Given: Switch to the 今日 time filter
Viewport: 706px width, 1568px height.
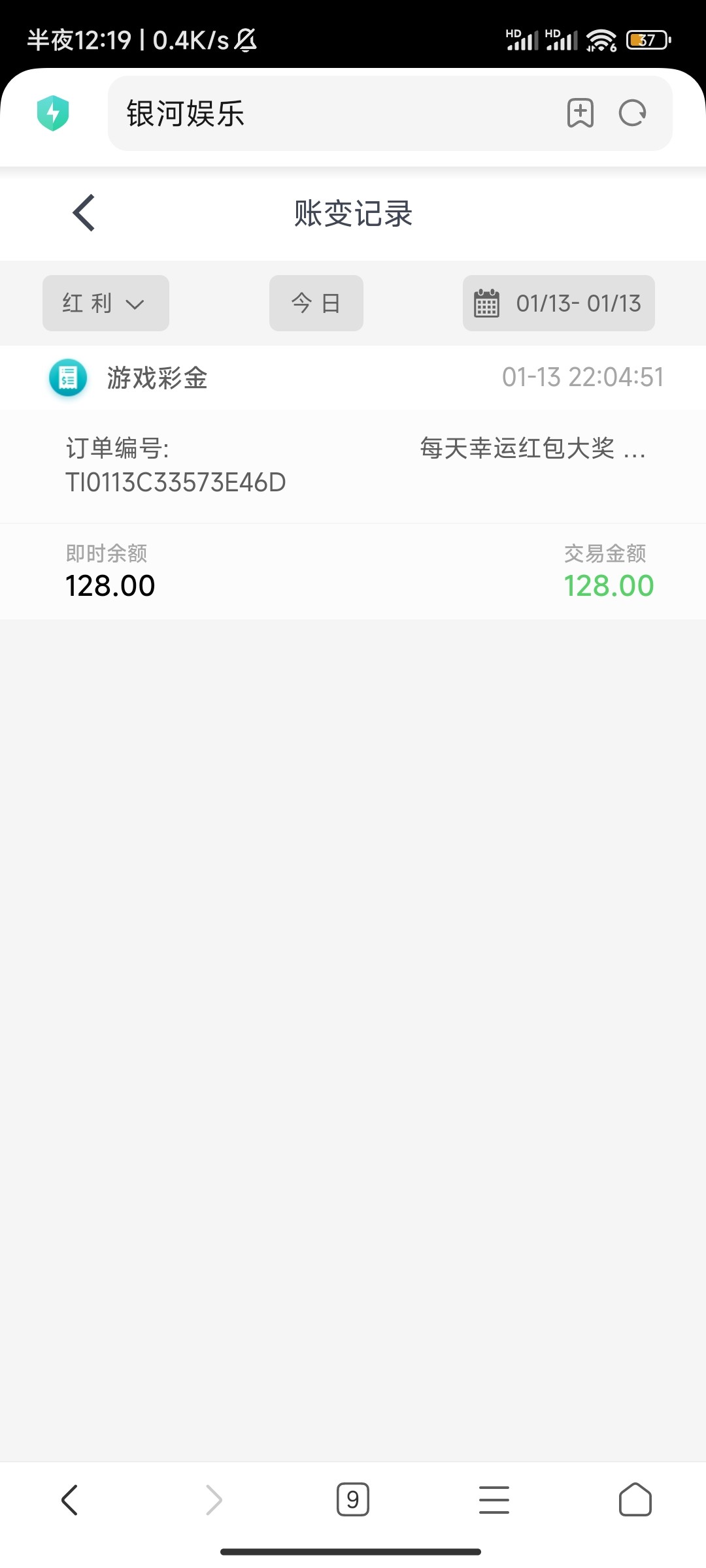Looking at the screenshot, I should [316, 302].
